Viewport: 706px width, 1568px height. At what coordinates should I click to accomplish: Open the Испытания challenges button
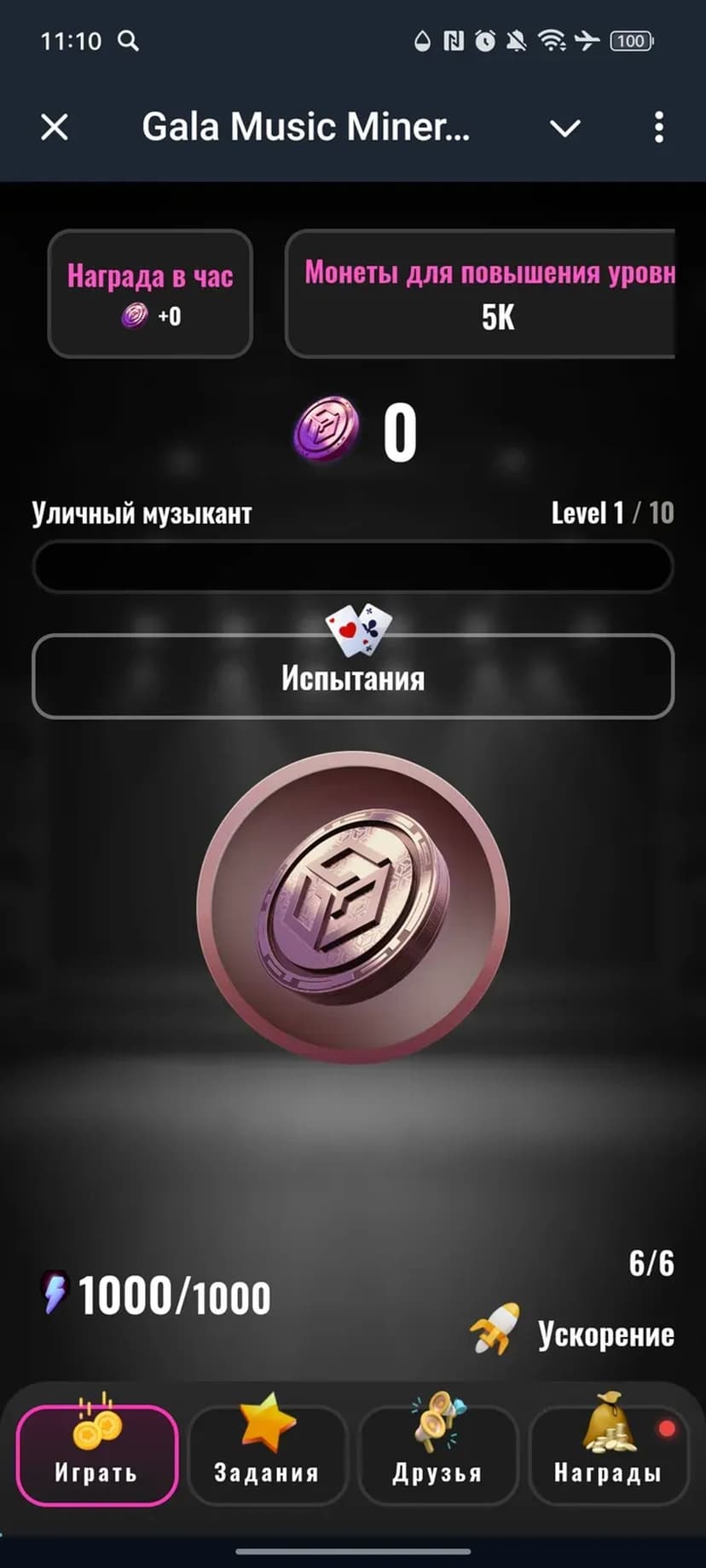click(x=353, y=677)
